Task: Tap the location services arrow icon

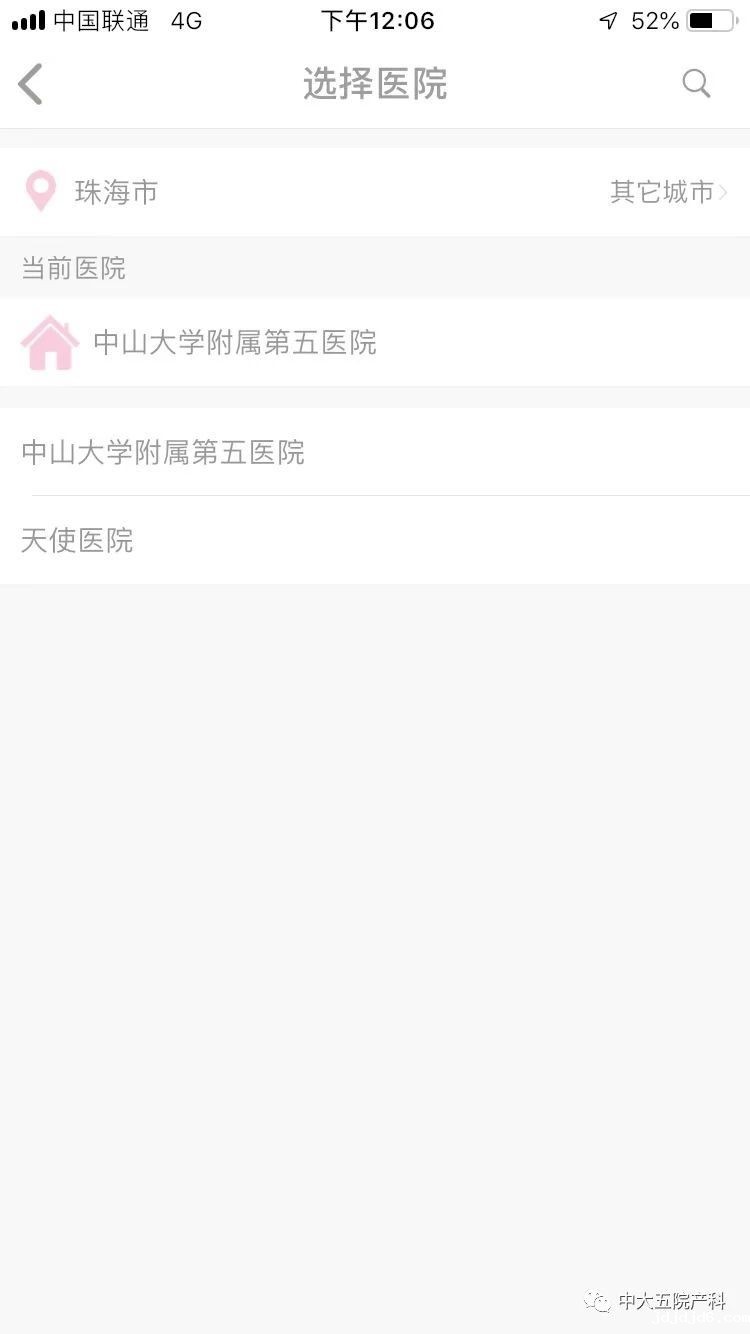Action: pyautogui.click(x=608, y=19)
